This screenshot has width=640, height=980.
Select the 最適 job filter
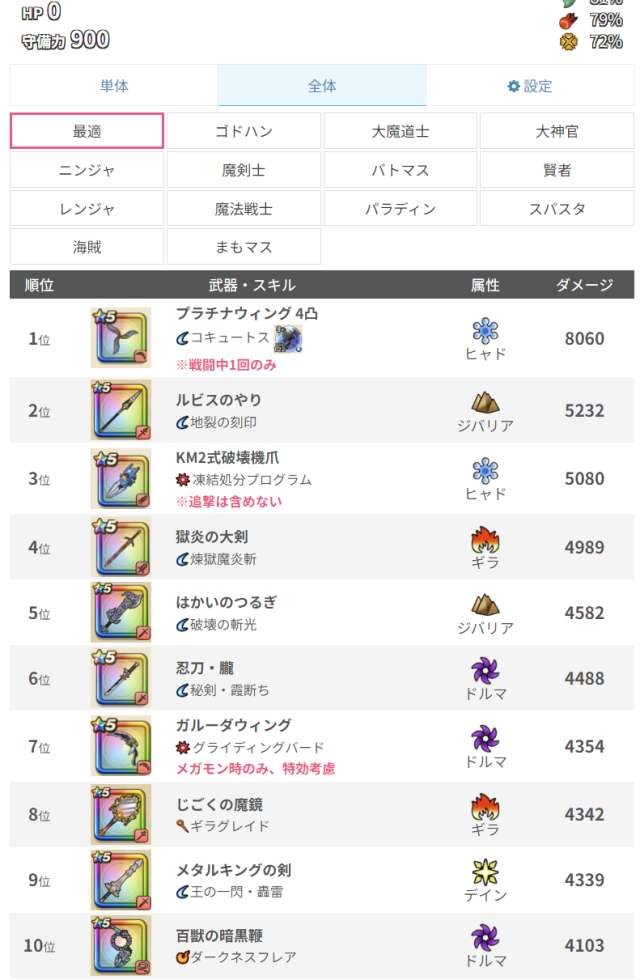pos(87,131)
